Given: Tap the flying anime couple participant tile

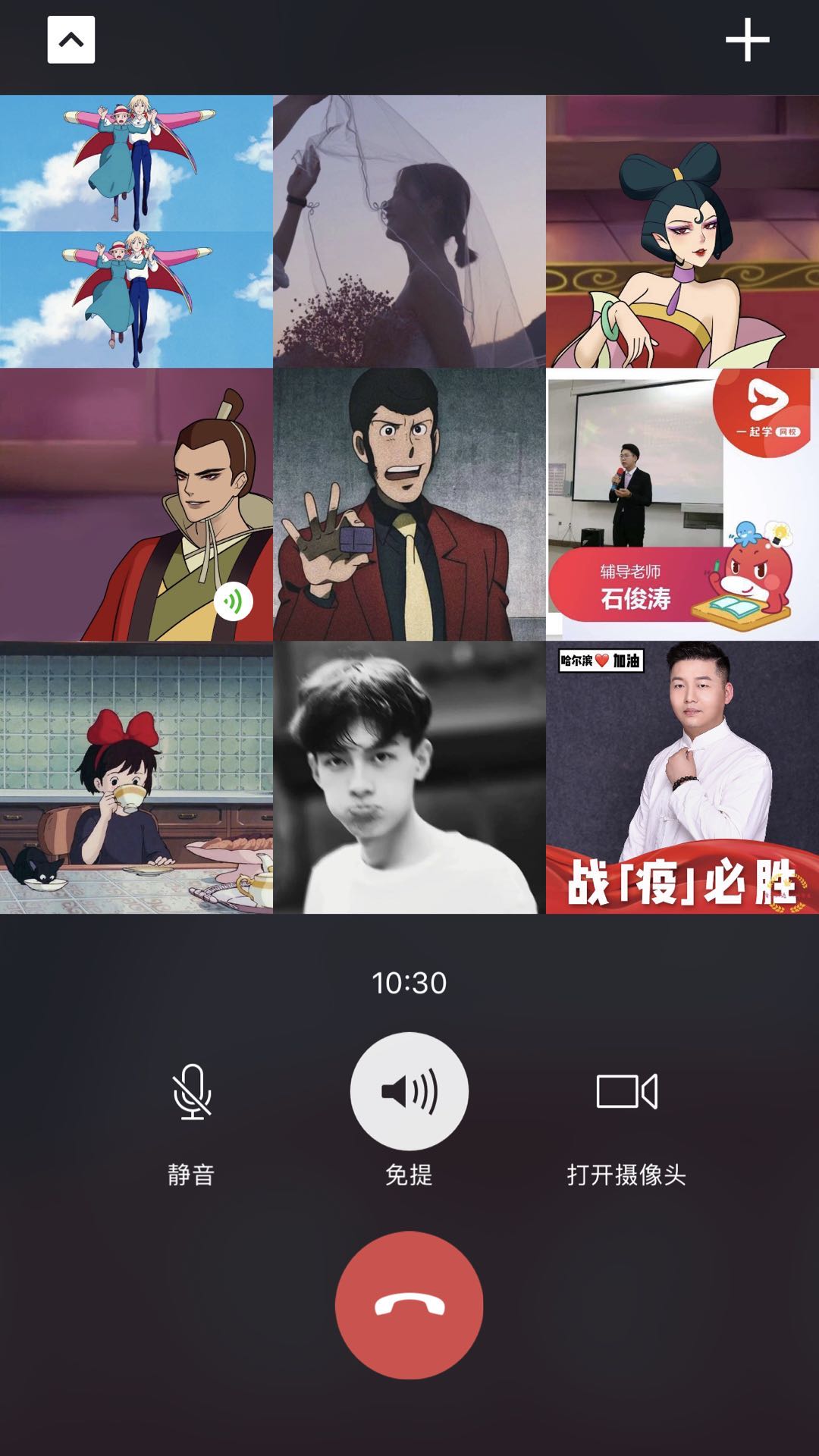Looking at the screenshot, I should (x=136, y=231).
